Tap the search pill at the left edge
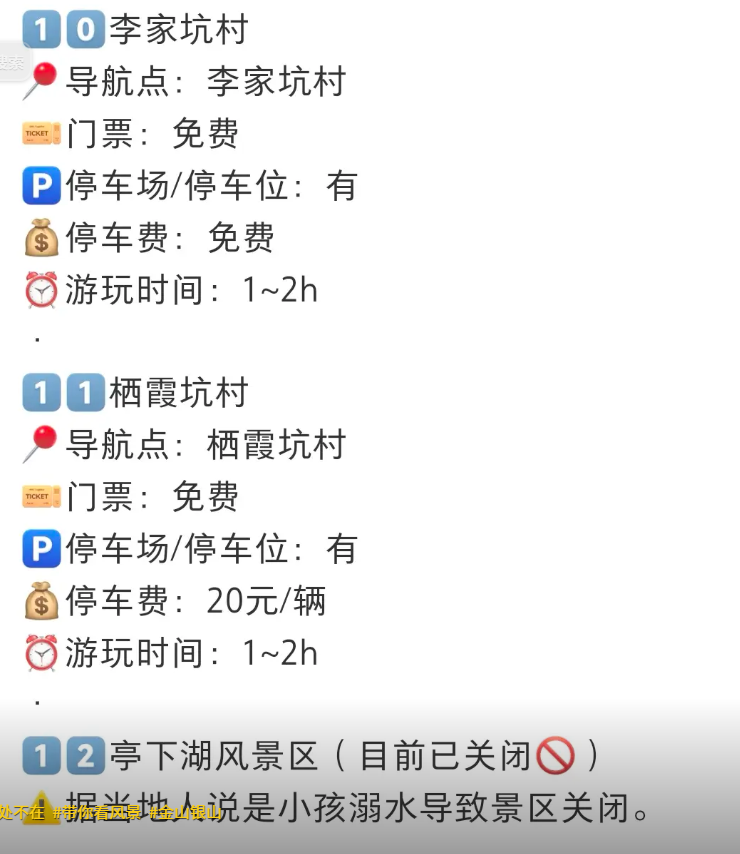This screenshot has width=740, height=854. pyautogui.click(x=12, y=62)
